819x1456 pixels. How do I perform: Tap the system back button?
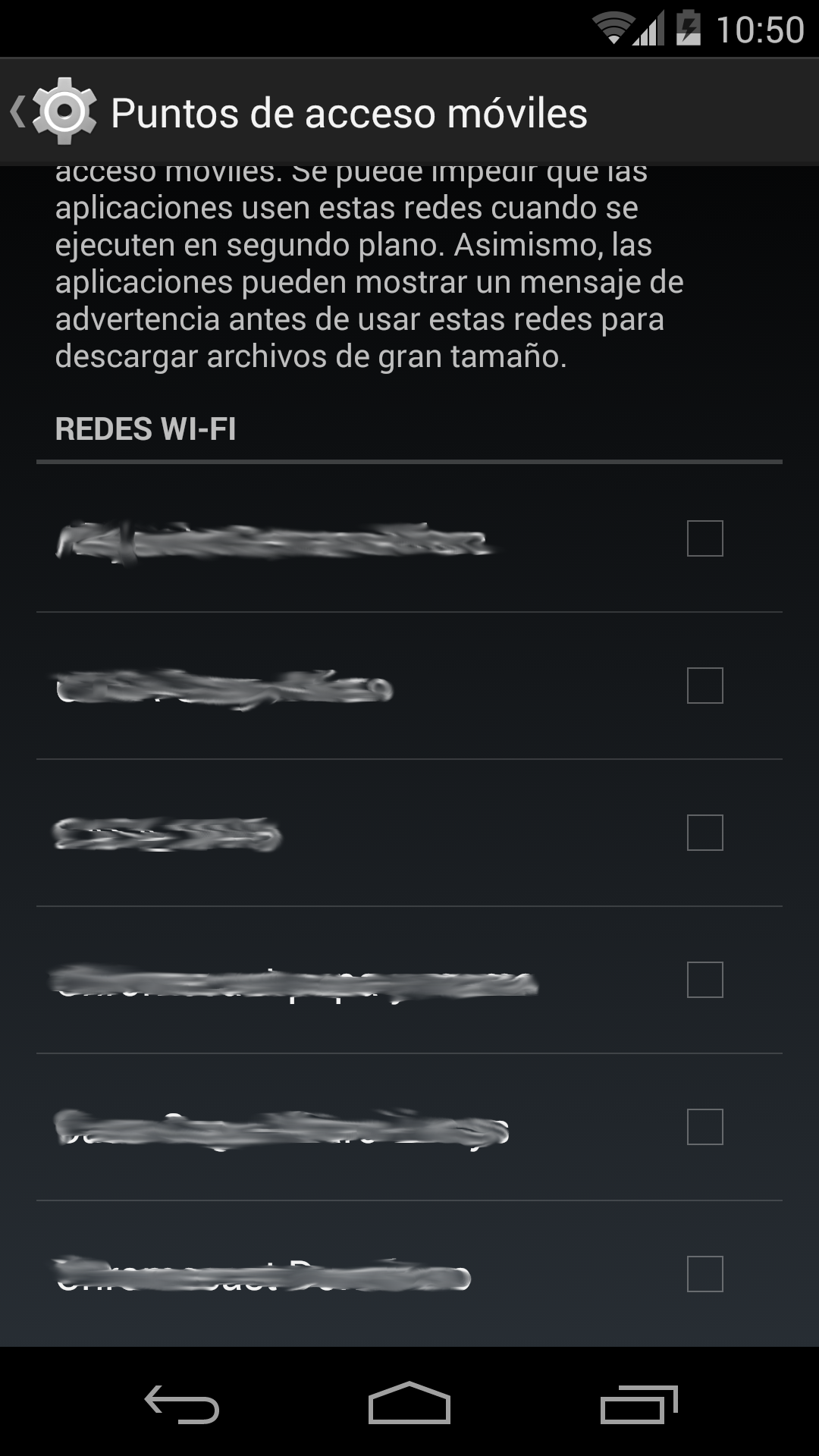[x=182, y=1404]
